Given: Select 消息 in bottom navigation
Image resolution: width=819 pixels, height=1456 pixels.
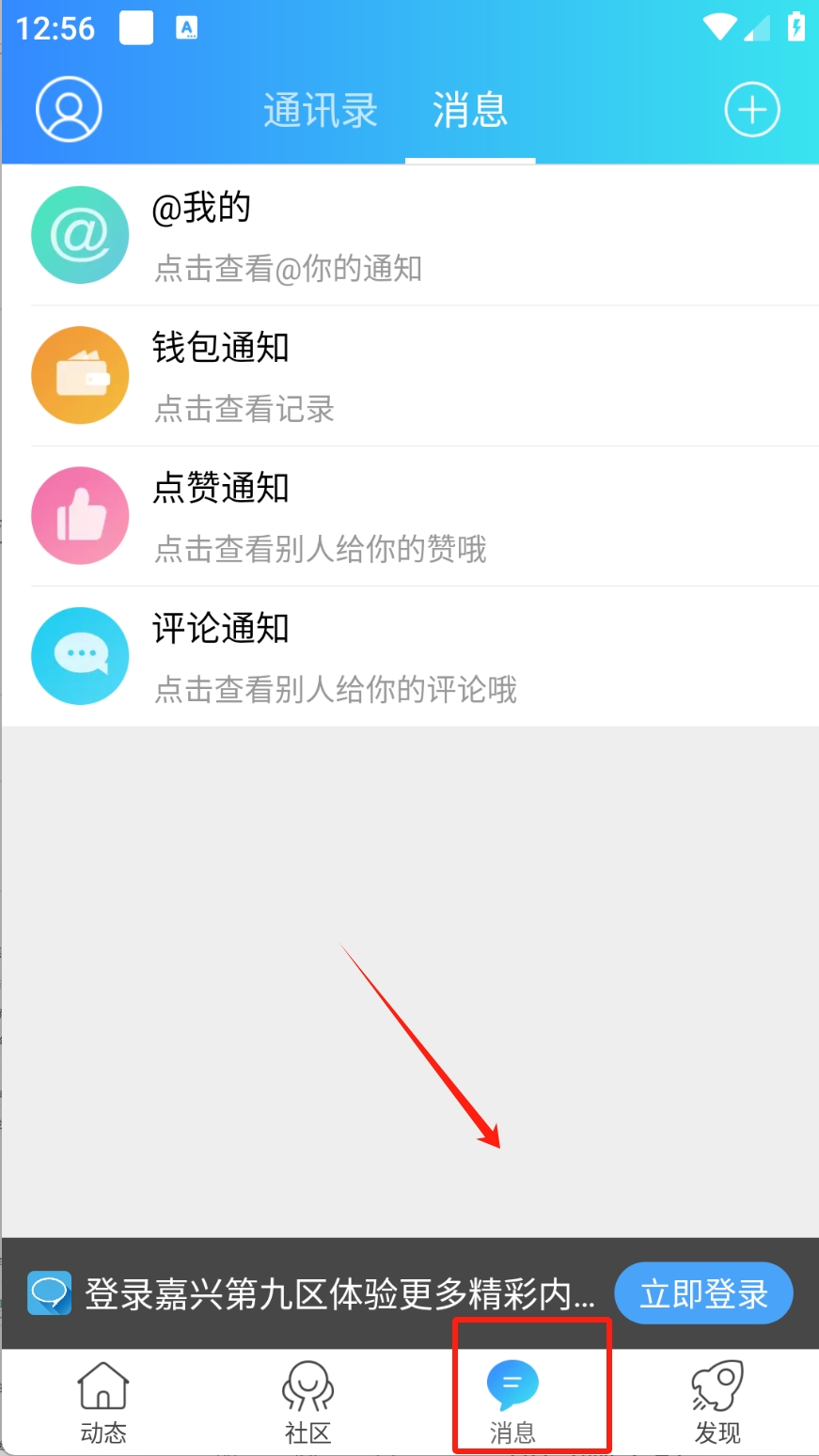Looking at the screenshot, I should 512,1402.
